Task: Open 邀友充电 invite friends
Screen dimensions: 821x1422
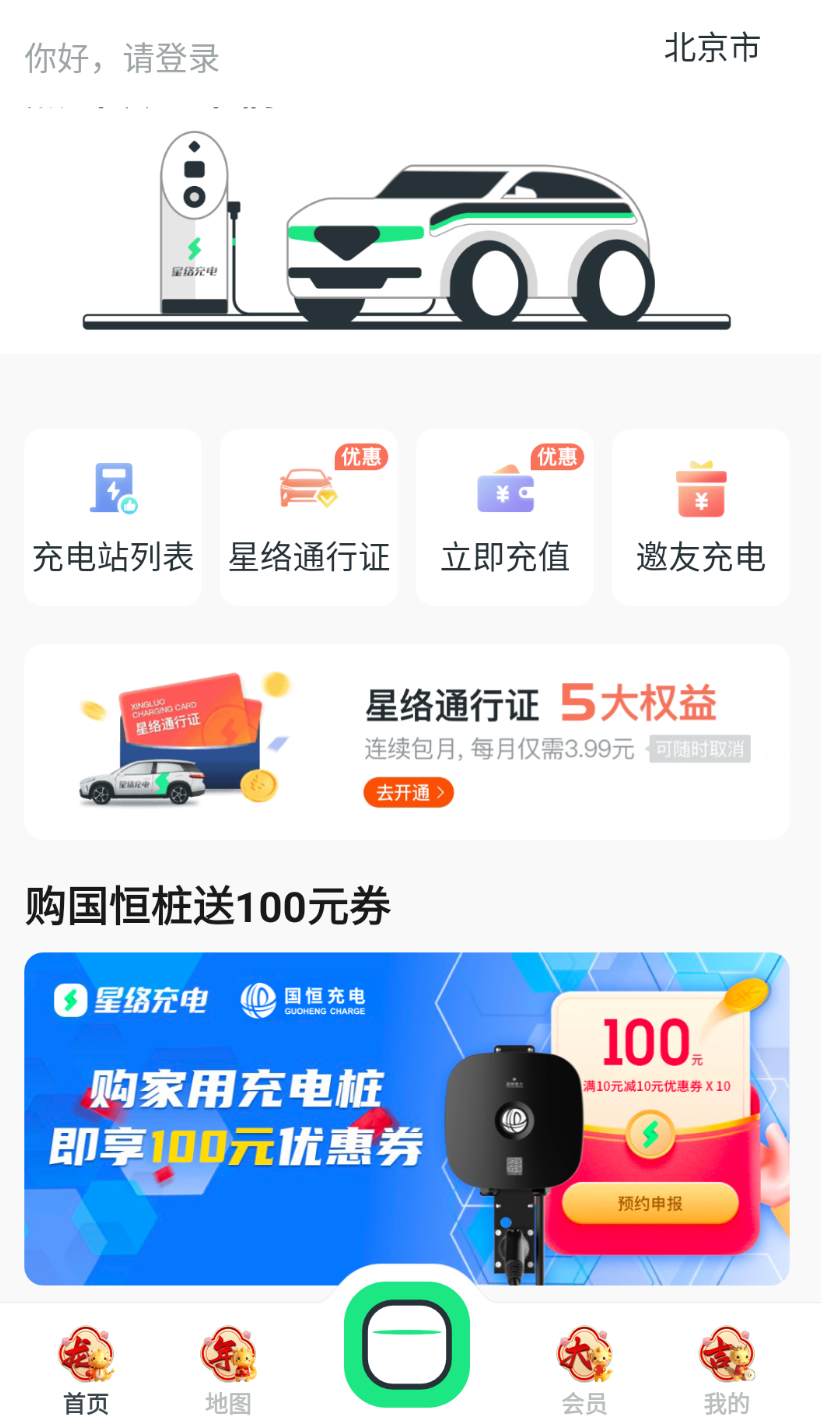Action: [701, 518]
